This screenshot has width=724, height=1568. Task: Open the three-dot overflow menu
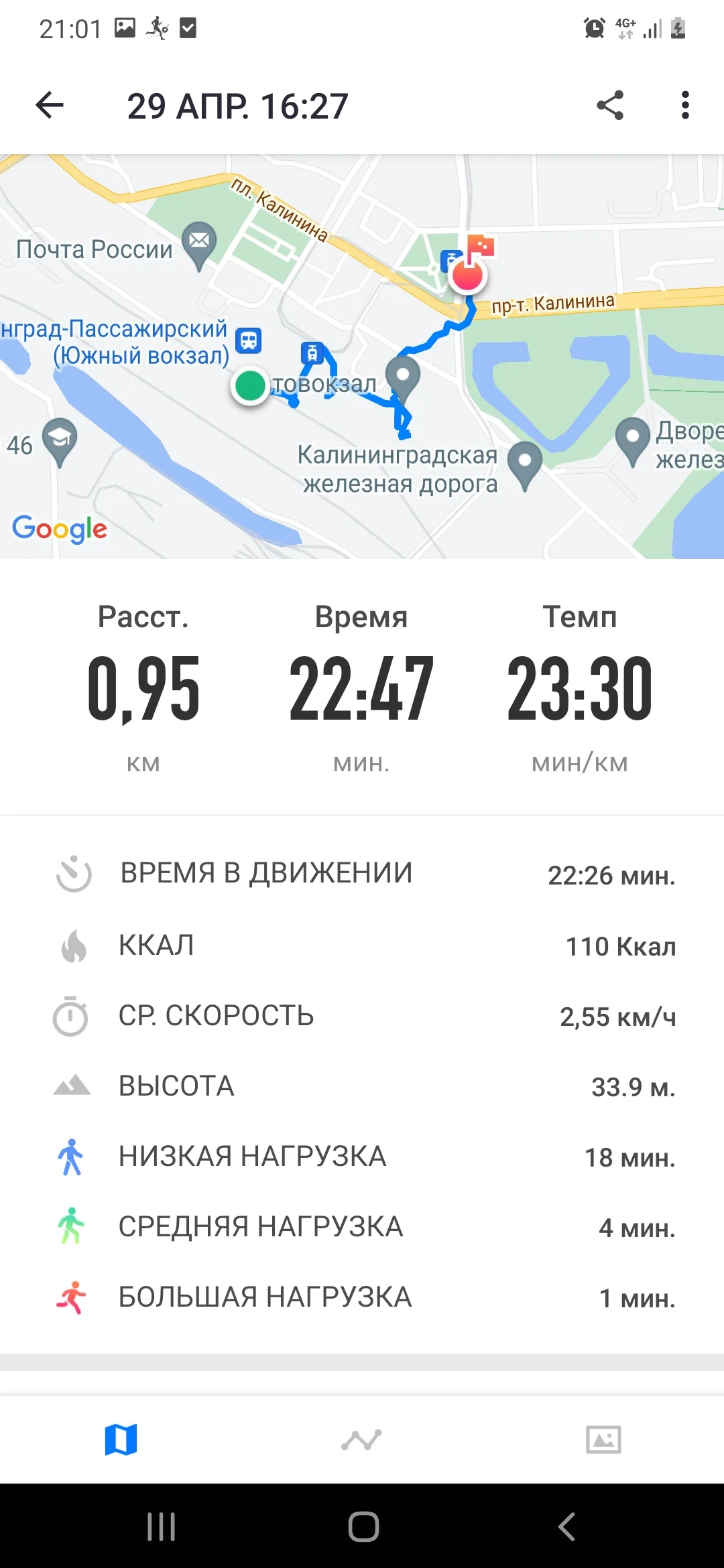pyautogui.click(x=684, y=105)
